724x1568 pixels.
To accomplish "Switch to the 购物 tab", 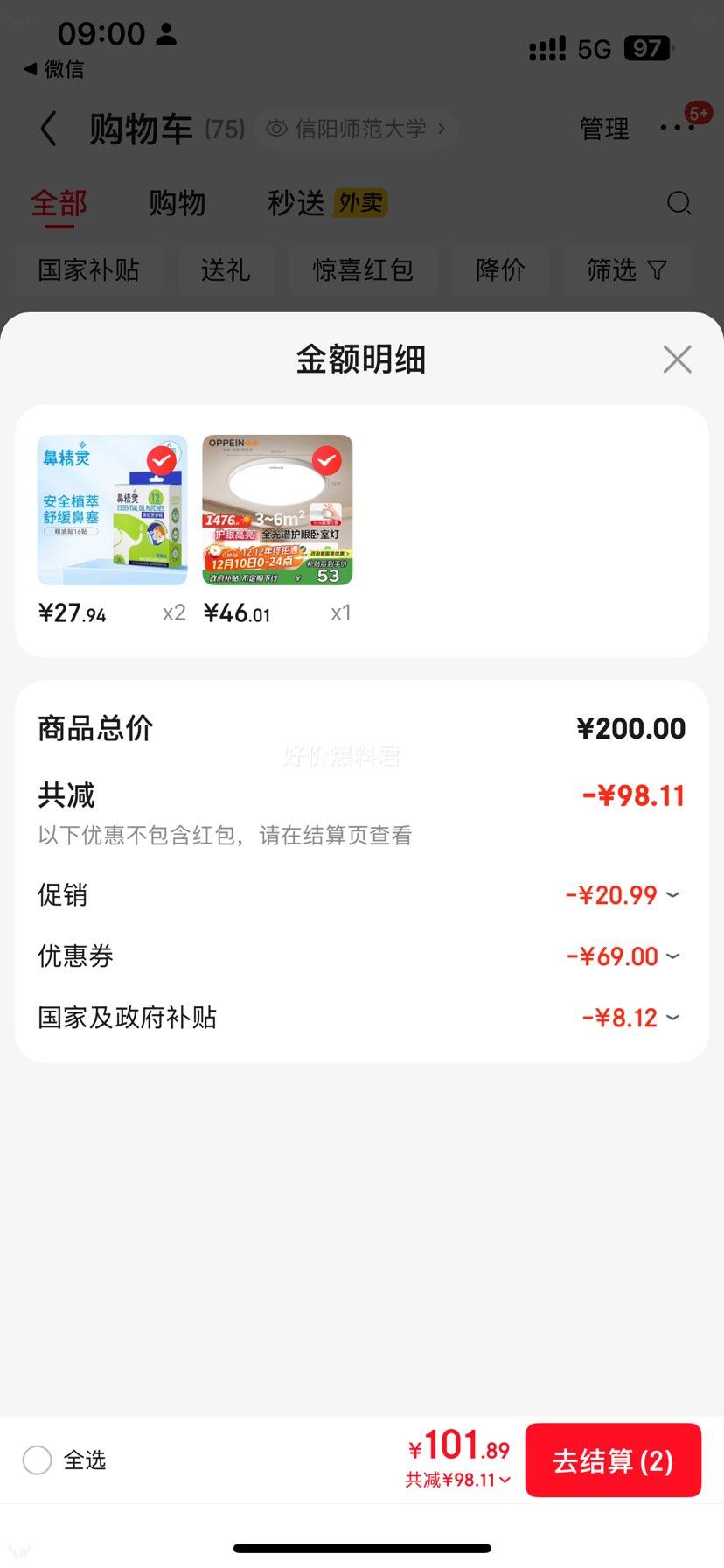I will coord(177,204).
